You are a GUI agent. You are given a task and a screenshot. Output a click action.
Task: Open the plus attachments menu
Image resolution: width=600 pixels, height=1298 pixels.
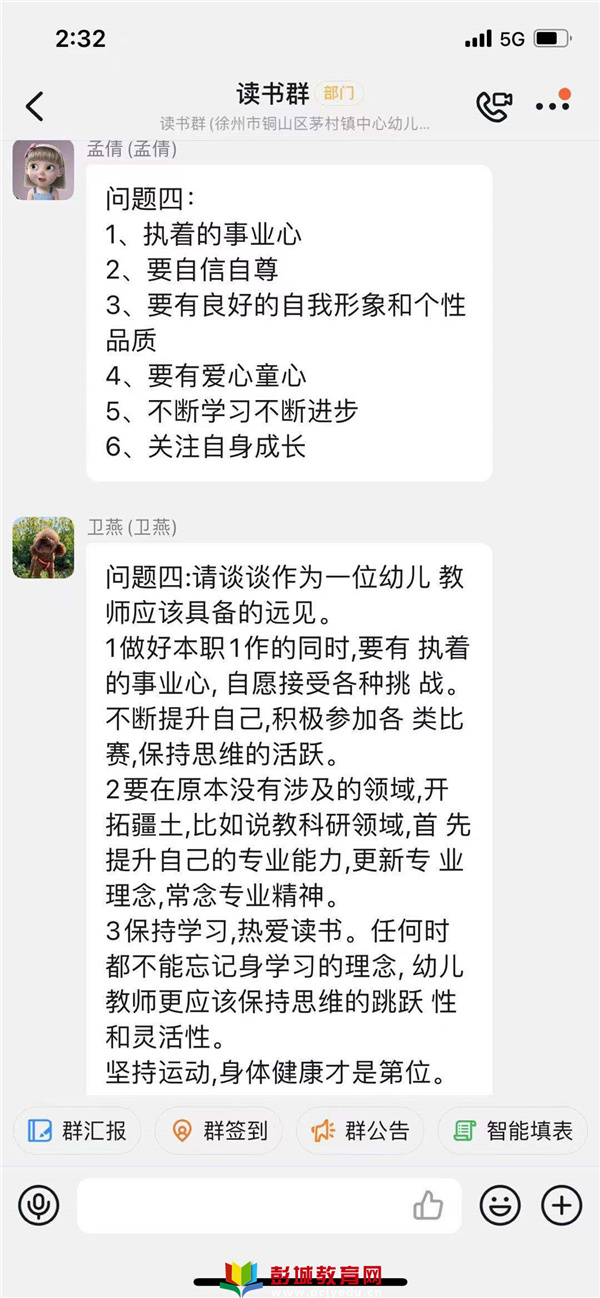point(562,1205)
